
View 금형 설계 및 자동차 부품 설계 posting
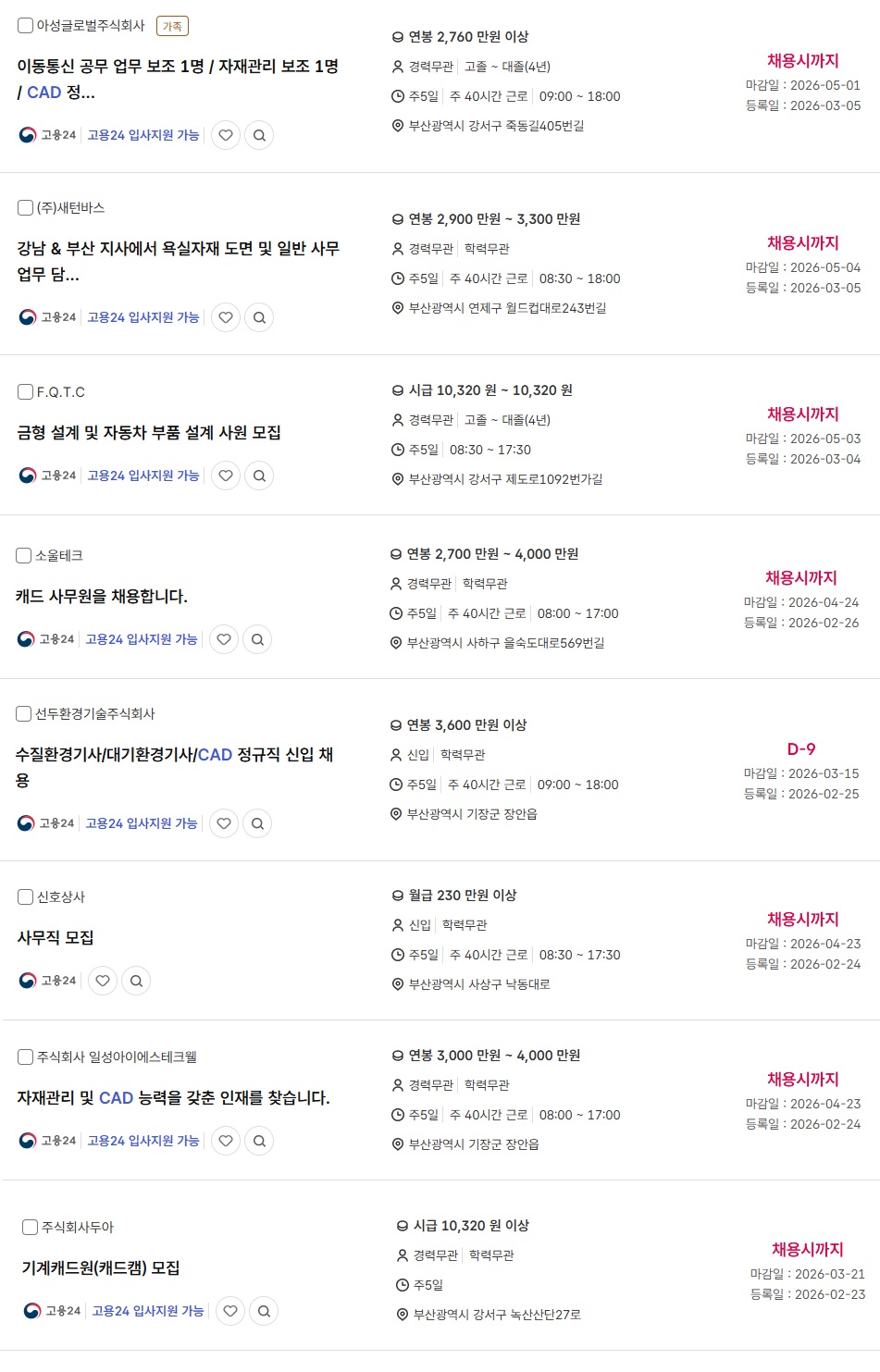(x=149, y=433)
